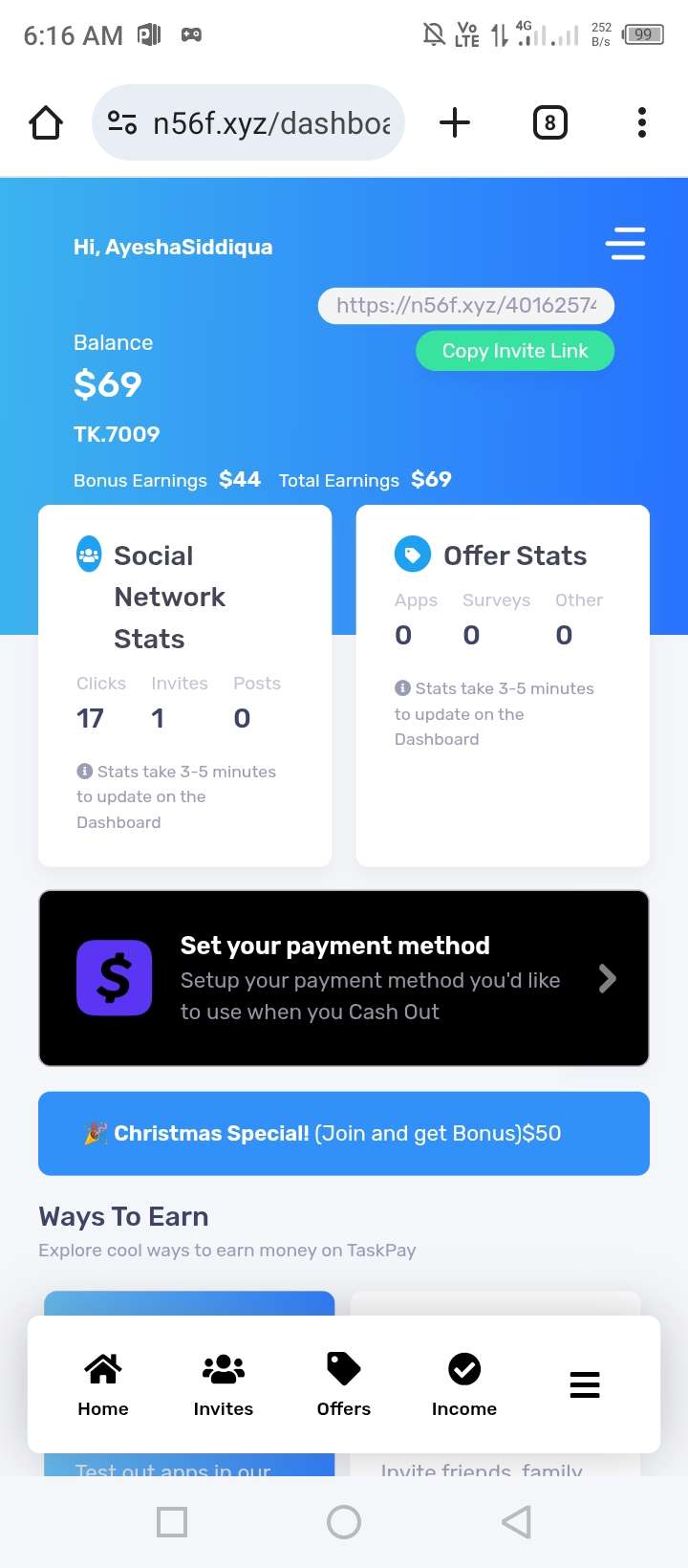View the open tabs switcher

[549, 122]
